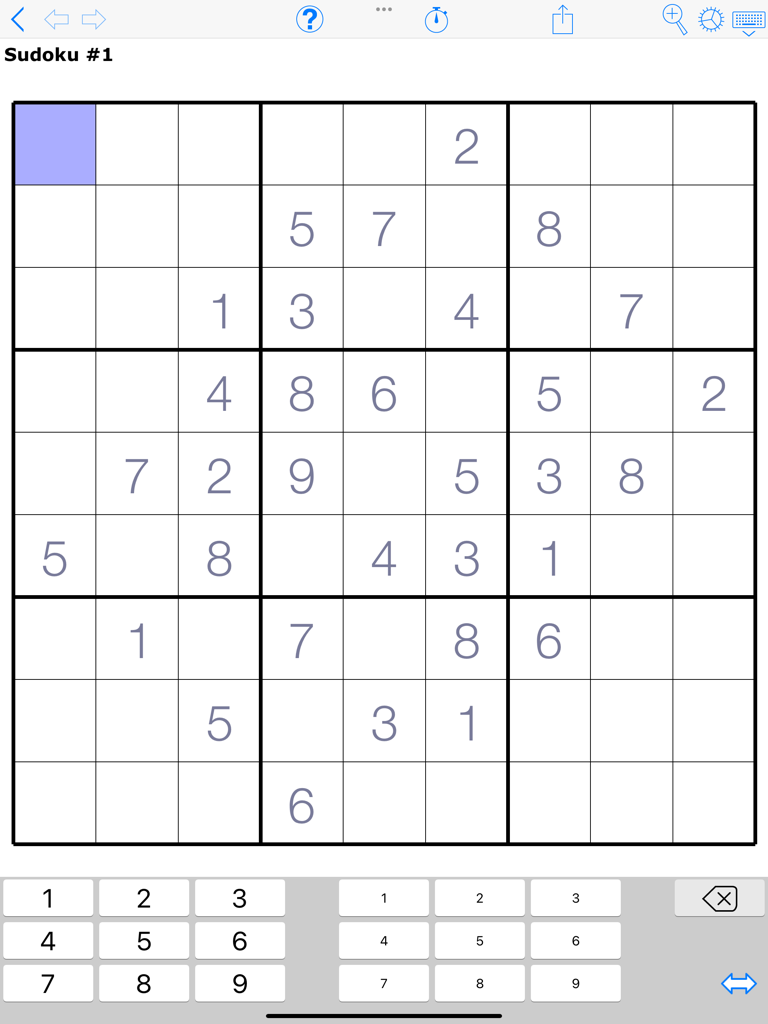Hide the keypad with keyboard icon
Screen dimensions: 768x1024
(749, 20)
